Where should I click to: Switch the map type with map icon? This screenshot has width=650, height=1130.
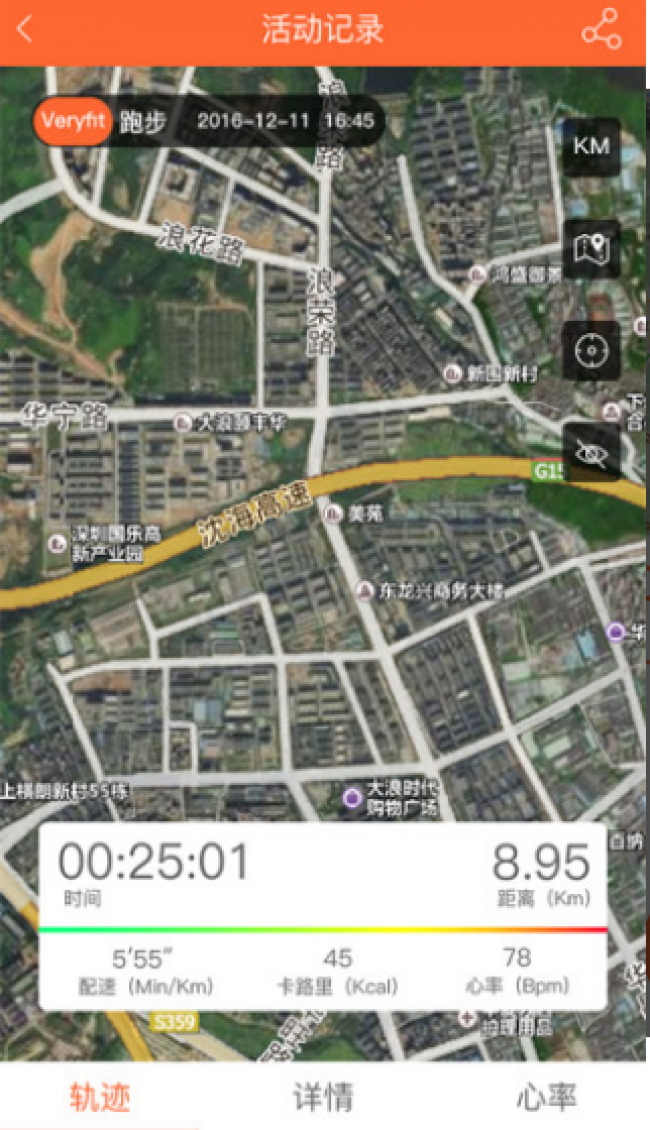pos(592,249)
